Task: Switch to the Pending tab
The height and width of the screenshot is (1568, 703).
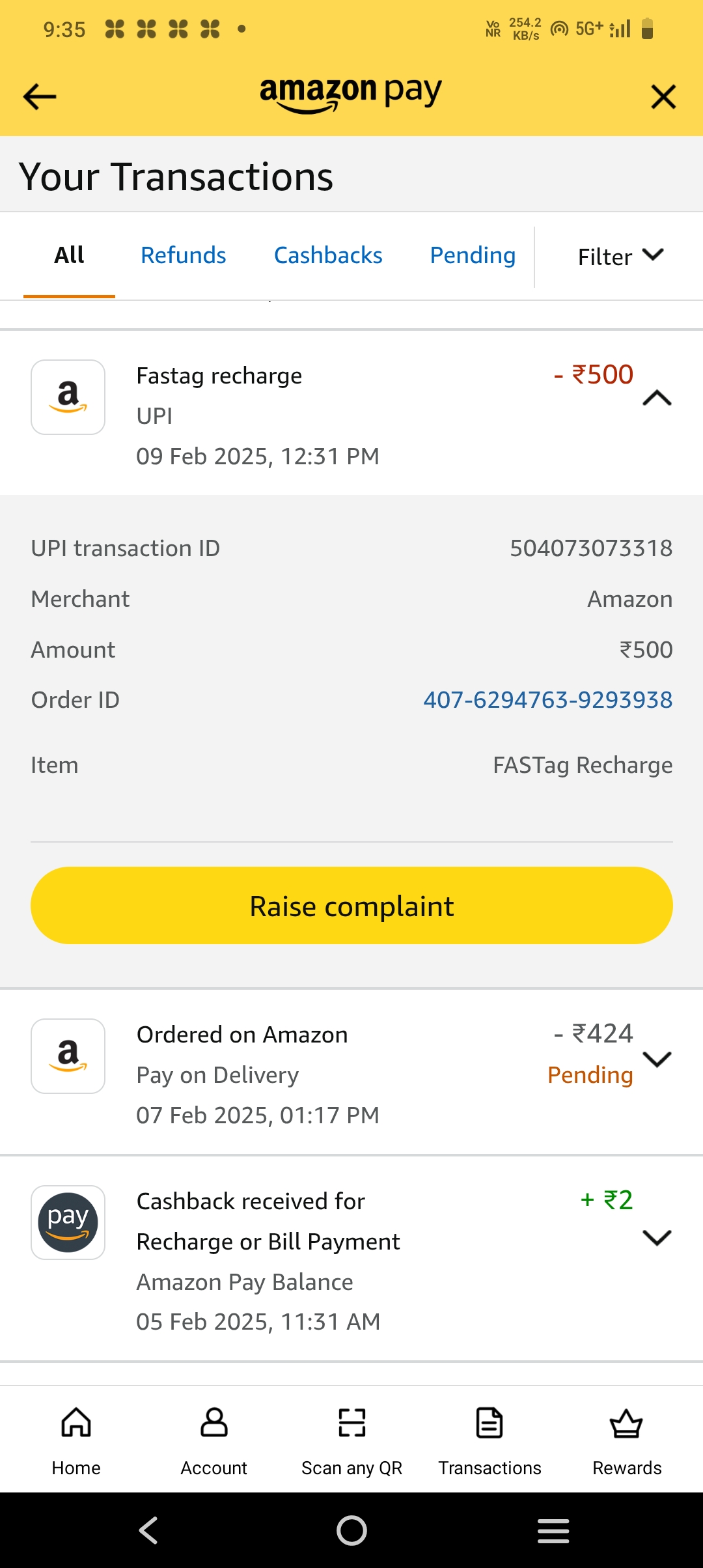Action: [x=473, y=255]
